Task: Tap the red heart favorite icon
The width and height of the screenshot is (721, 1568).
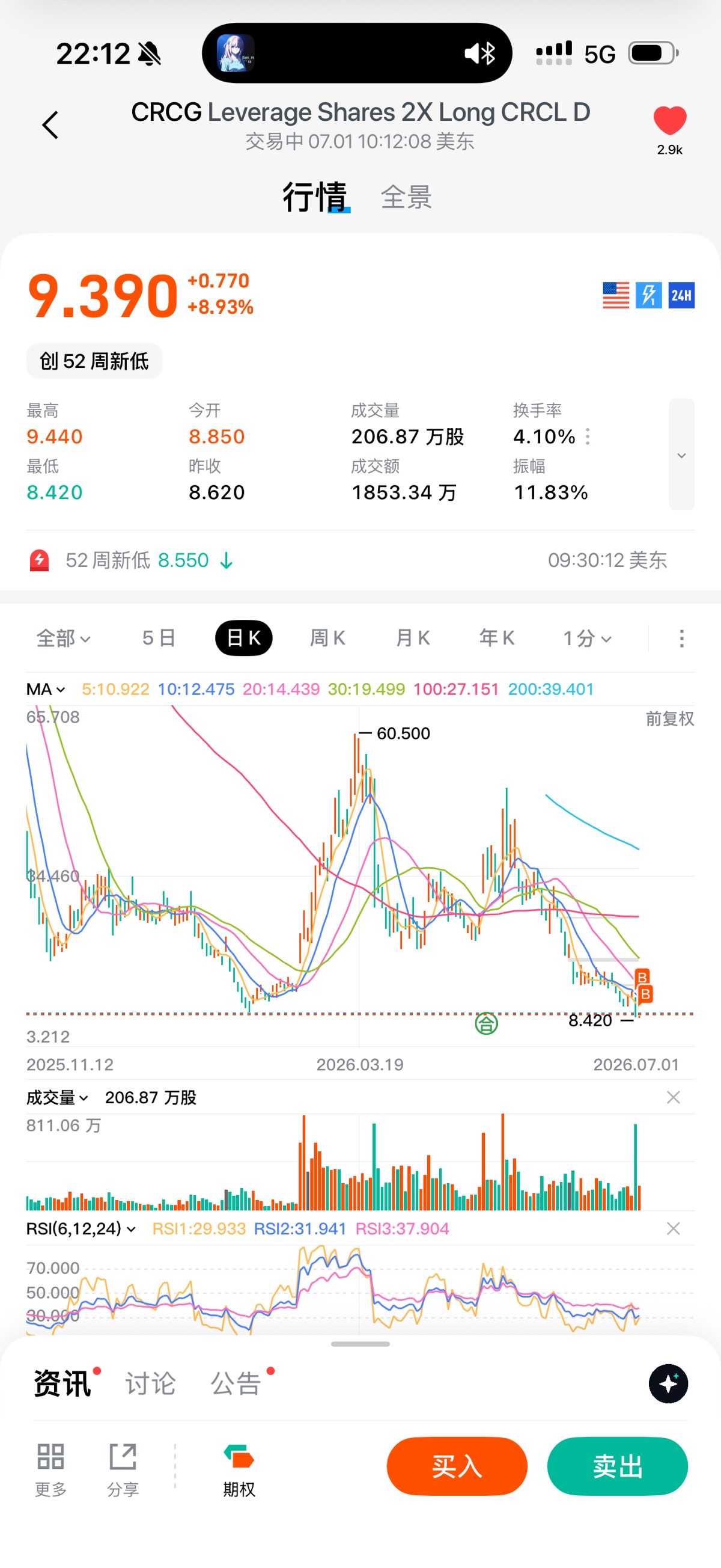Action: click(669, 120)
